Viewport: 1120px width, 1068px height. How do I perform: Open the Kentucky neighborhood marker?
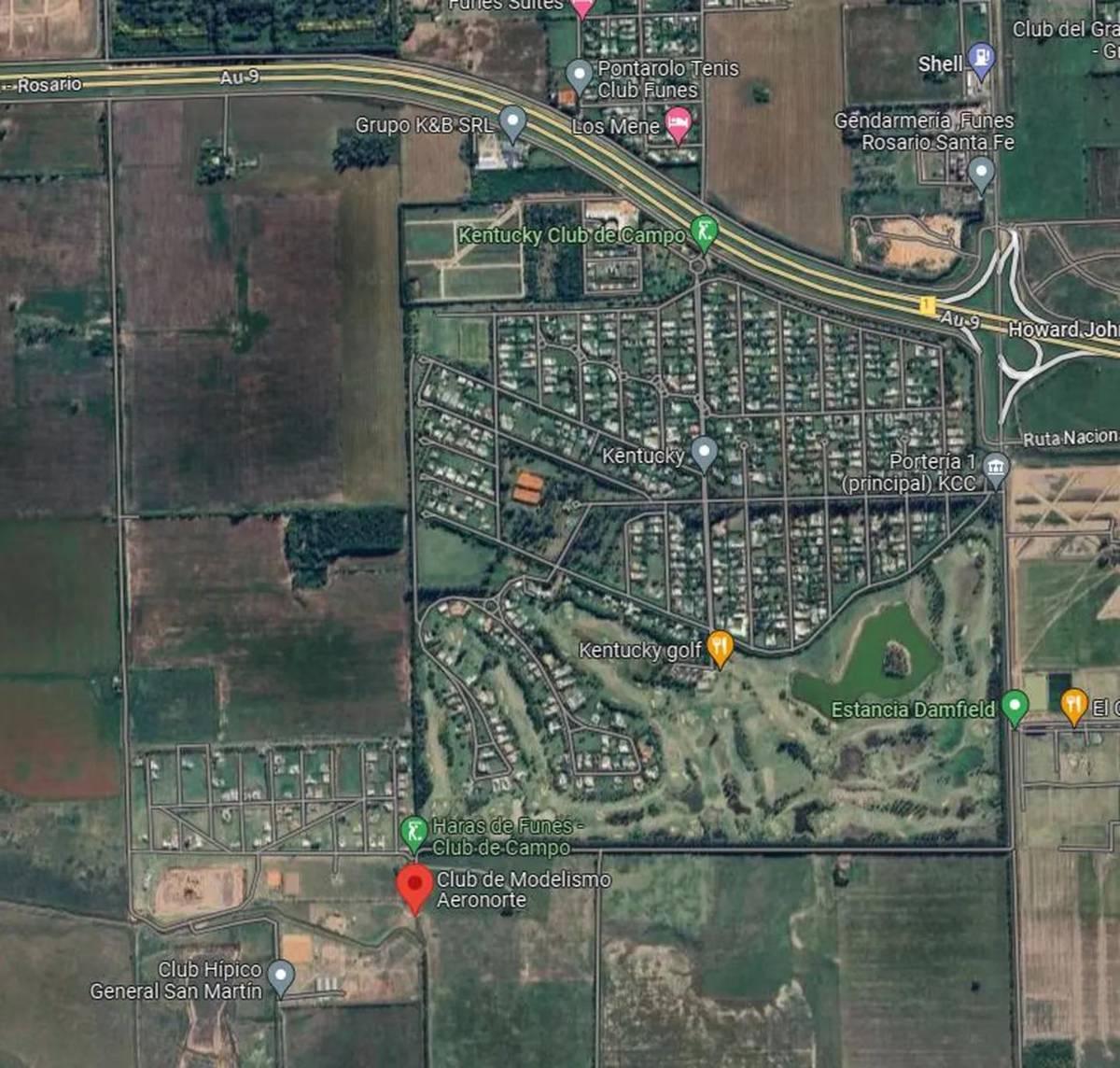(x=704, y=453)
